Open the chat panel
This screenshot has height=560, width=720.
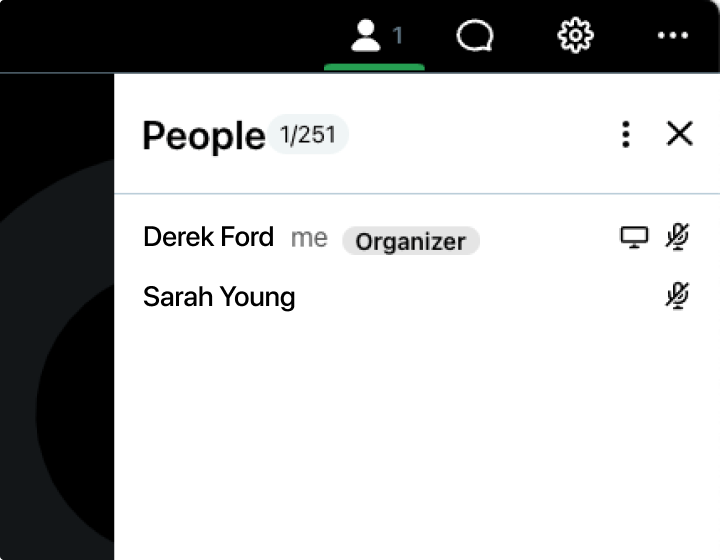click(x=474, y=37)
